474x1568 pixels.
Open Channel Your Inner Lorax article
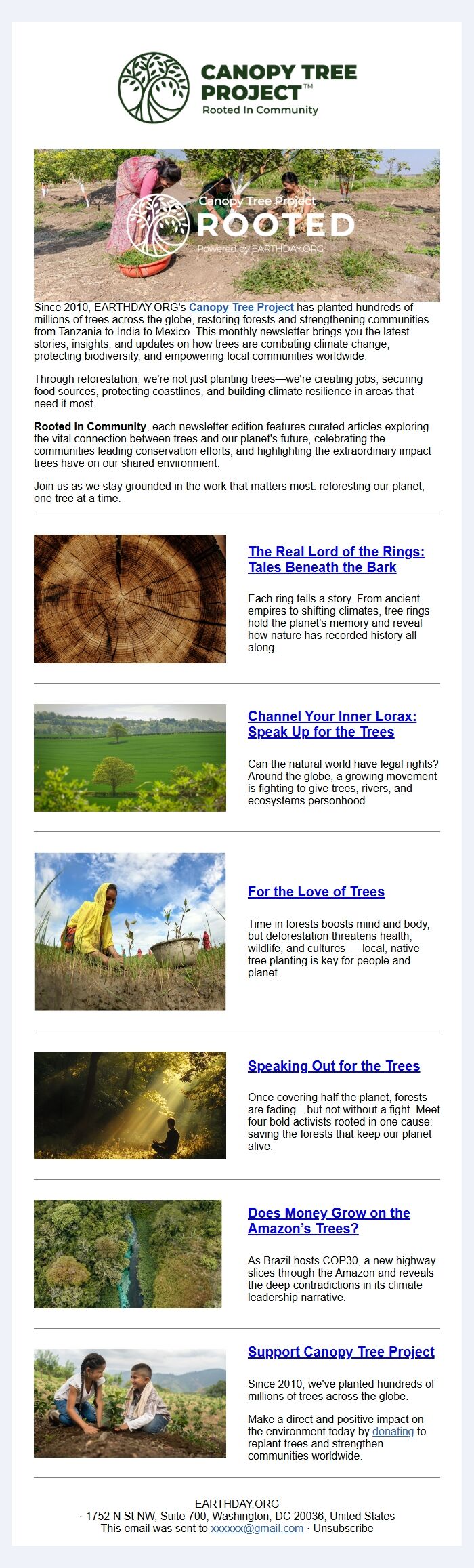pos(332,724)
